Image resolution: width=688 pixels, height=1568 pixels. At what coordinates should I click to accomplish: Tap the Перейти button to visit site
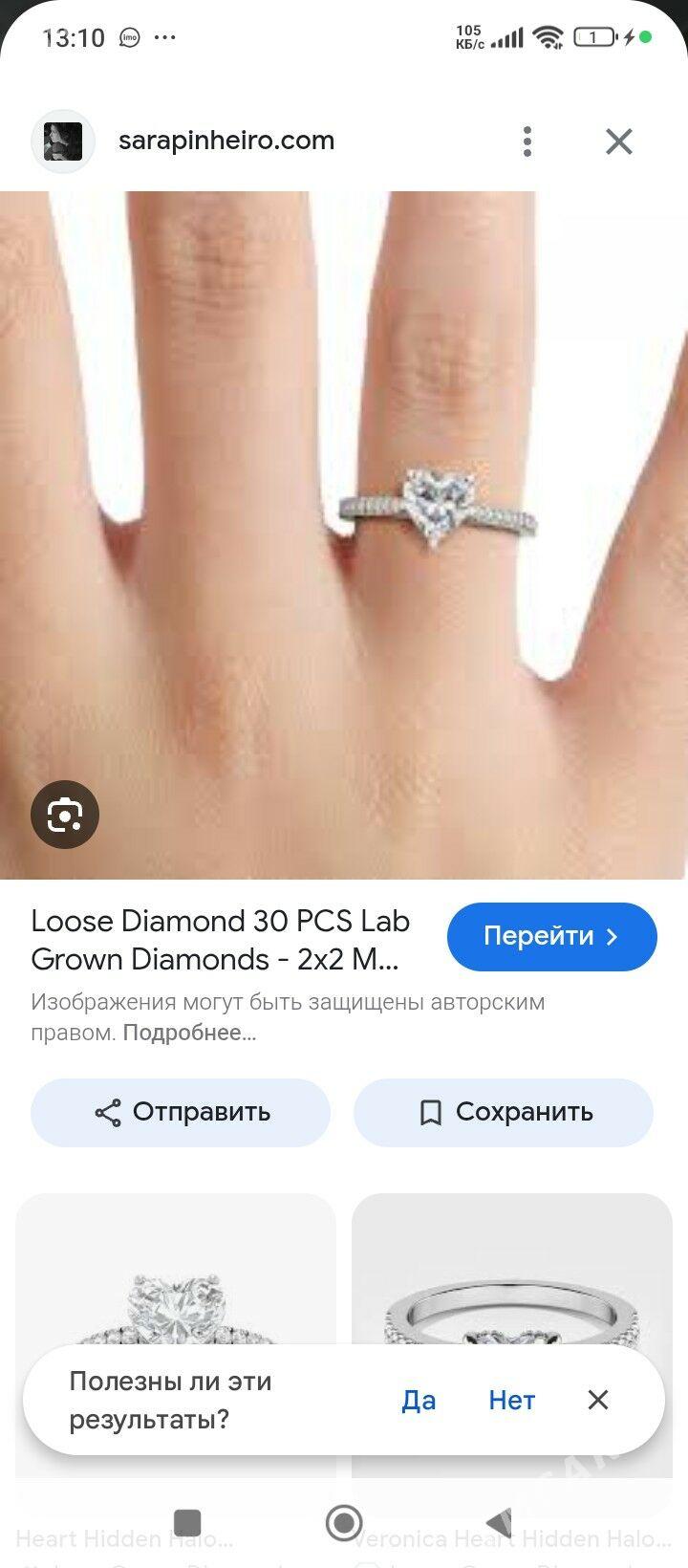click(x=551, y=936)
